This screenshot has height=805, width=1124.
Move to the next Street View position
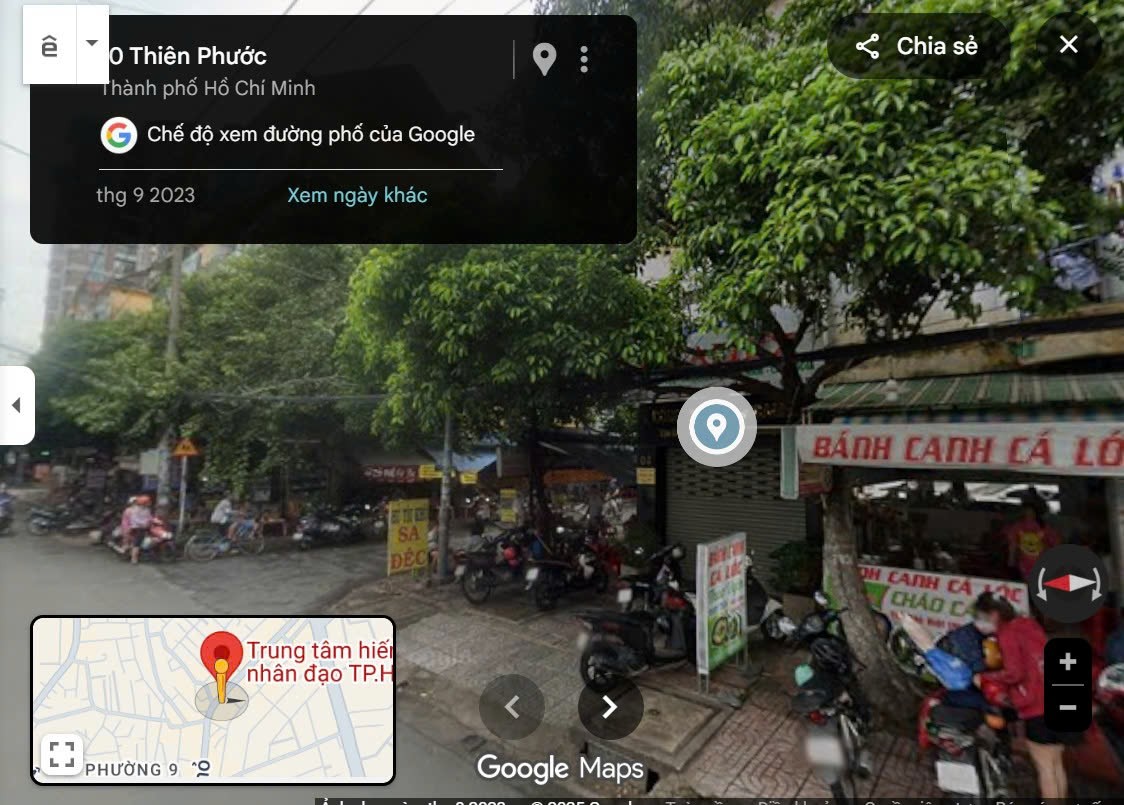pyautogui.click(x=610, y=707)
